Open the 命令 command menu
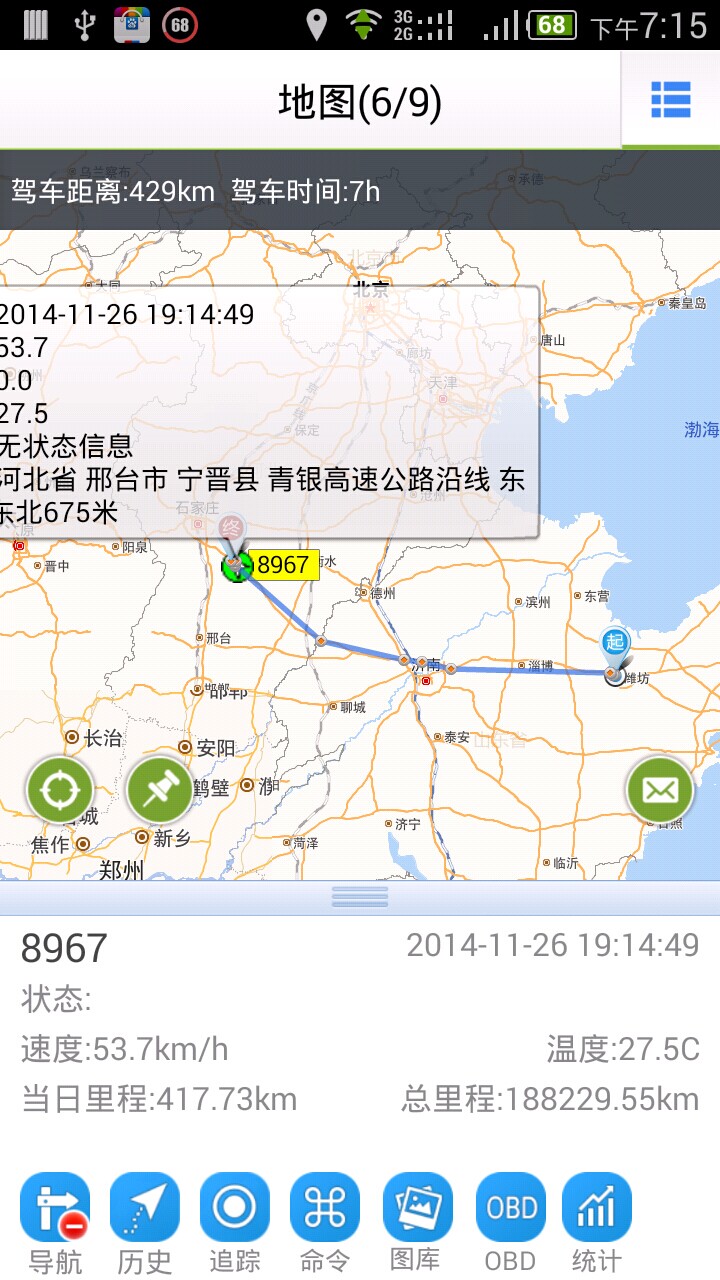The height and width of the screenshot is (1280, 720). [325, 1222]
